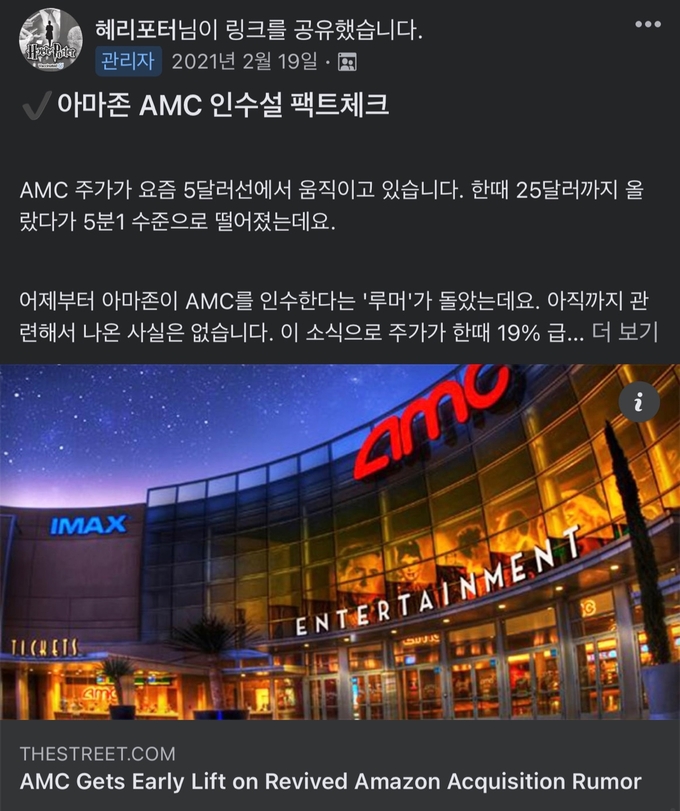Expand the post with 더 보기
680x811 pixels.
click(625, 332)
